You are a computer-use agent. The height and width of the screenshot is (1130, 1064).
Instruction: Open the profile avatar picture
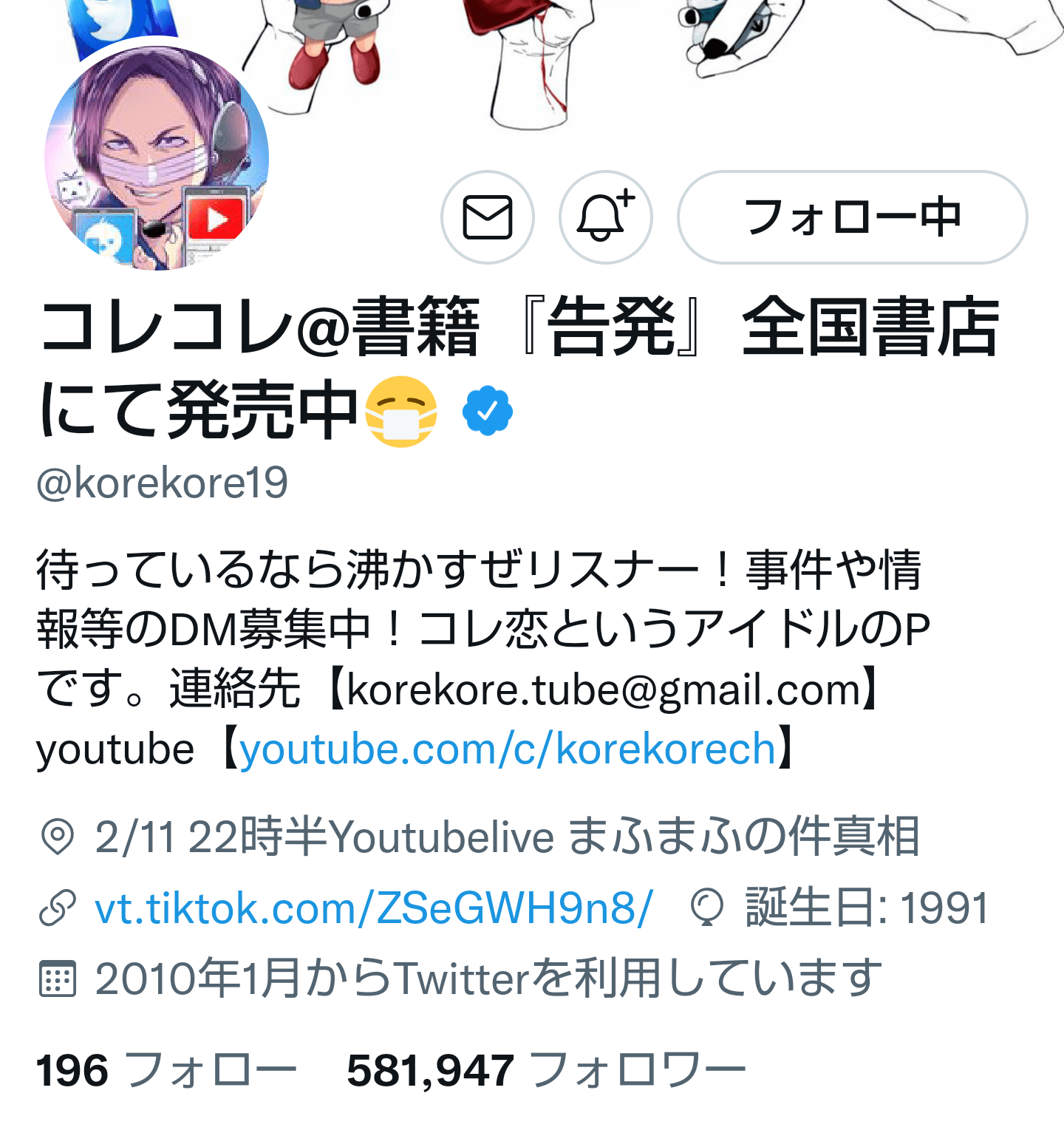tap(157, 158)
